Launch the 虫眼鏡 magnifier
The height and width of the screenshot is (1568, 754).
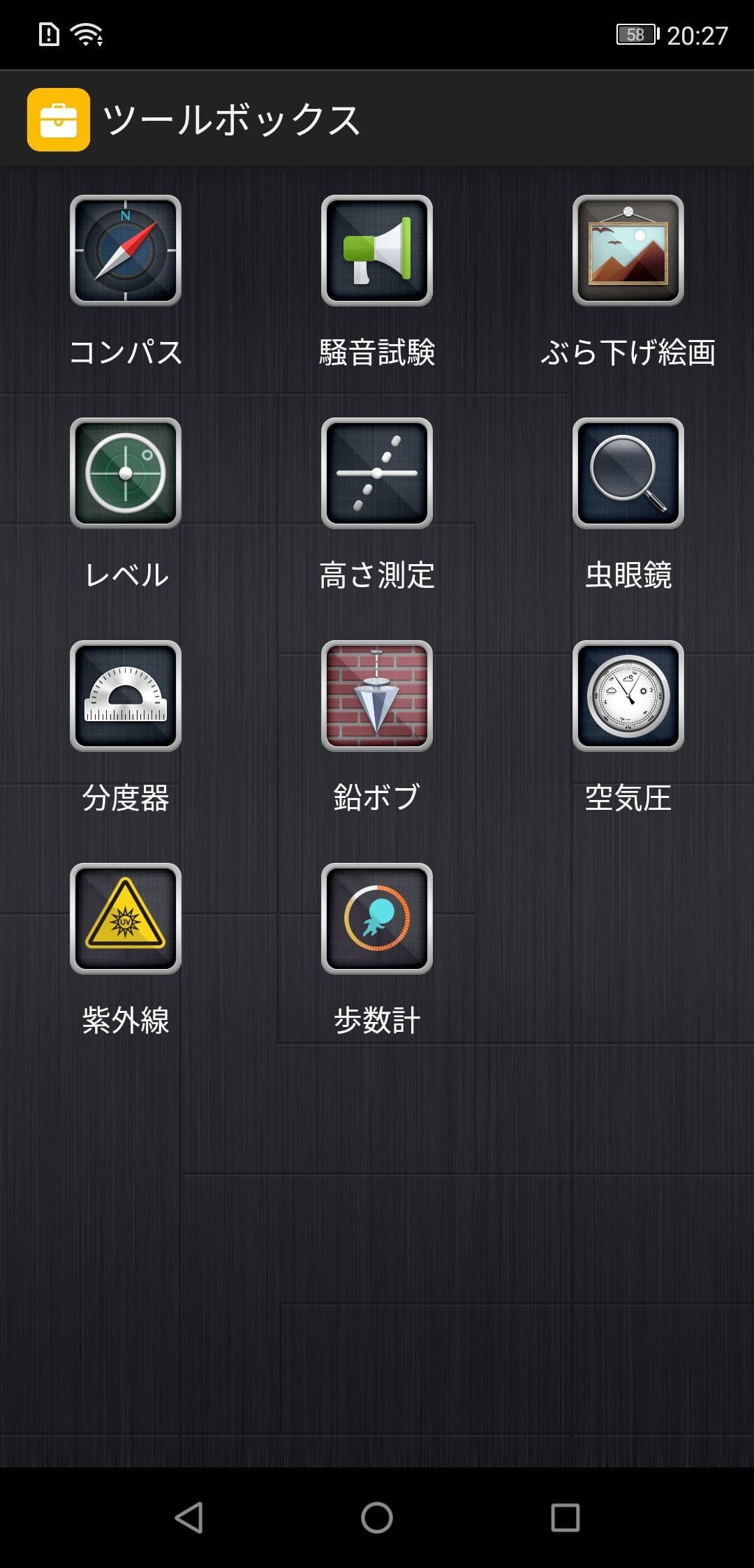628,473
